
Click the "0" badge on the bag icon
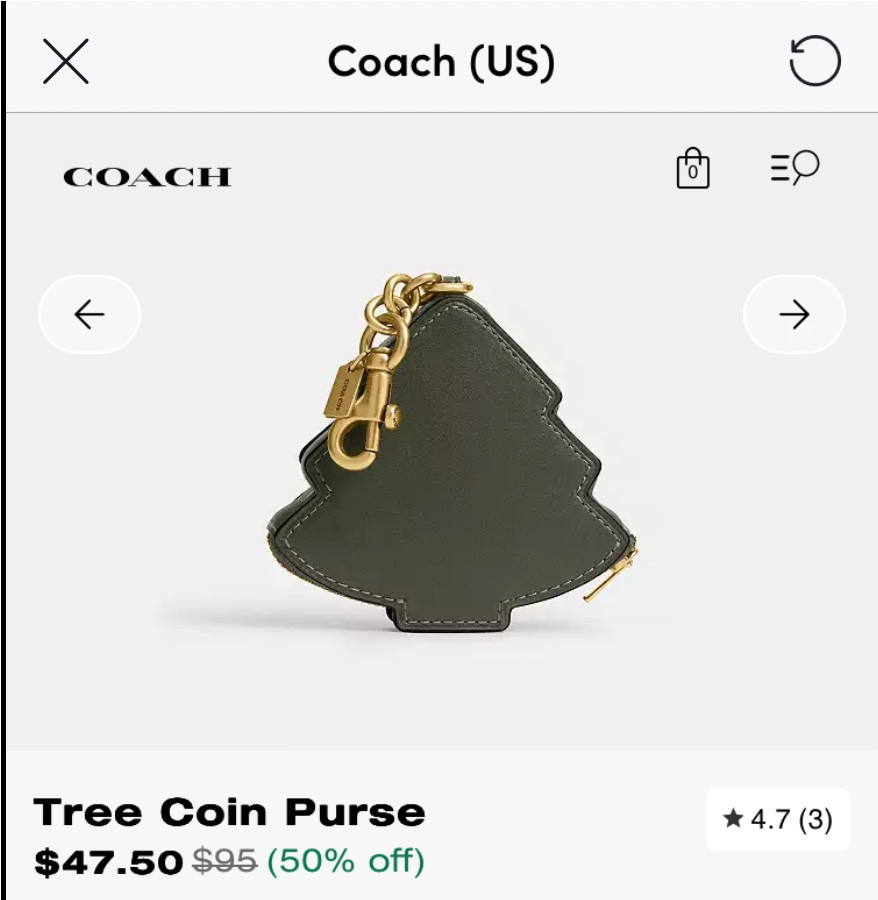692,172
